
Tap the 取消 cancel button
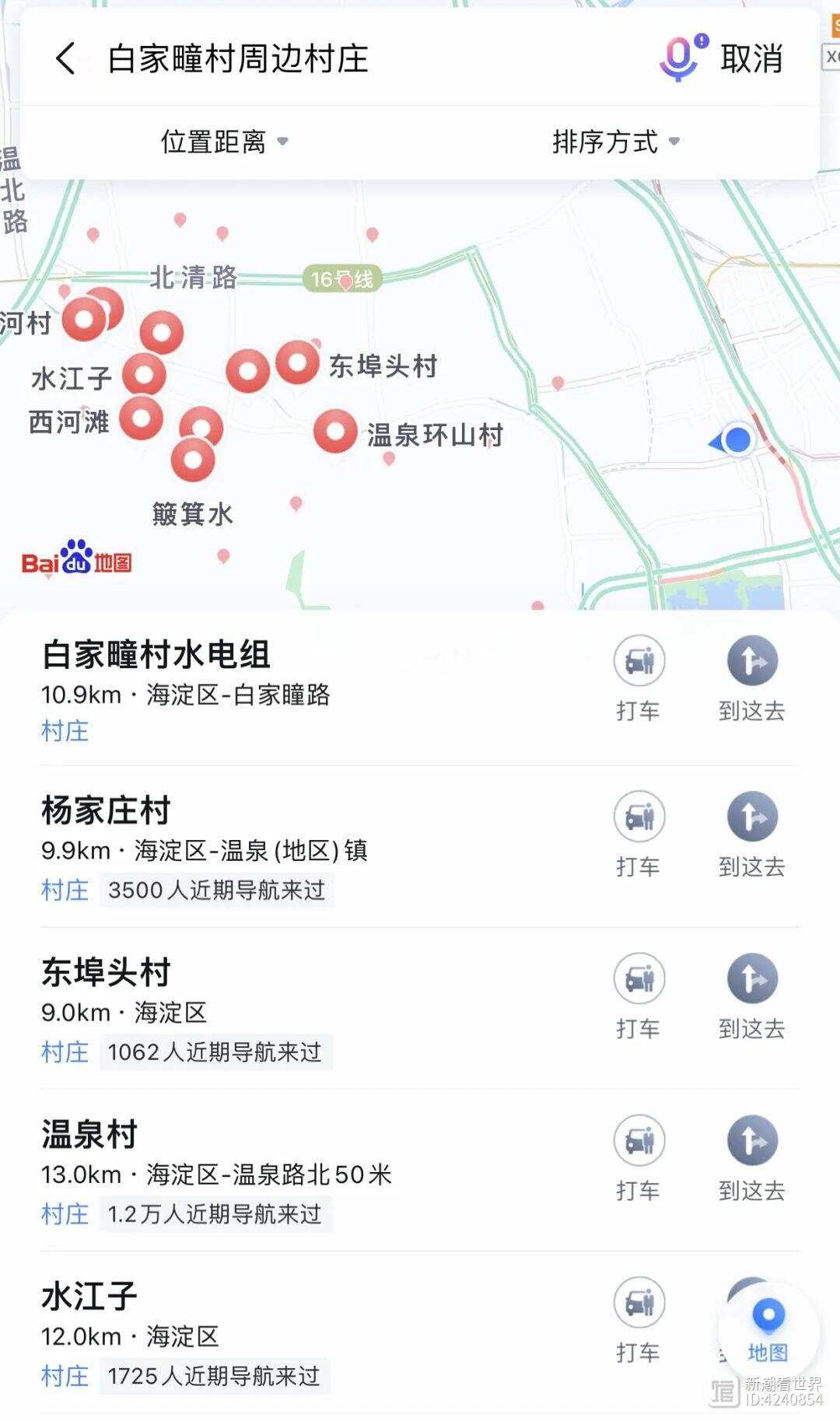tap(751, 58)
